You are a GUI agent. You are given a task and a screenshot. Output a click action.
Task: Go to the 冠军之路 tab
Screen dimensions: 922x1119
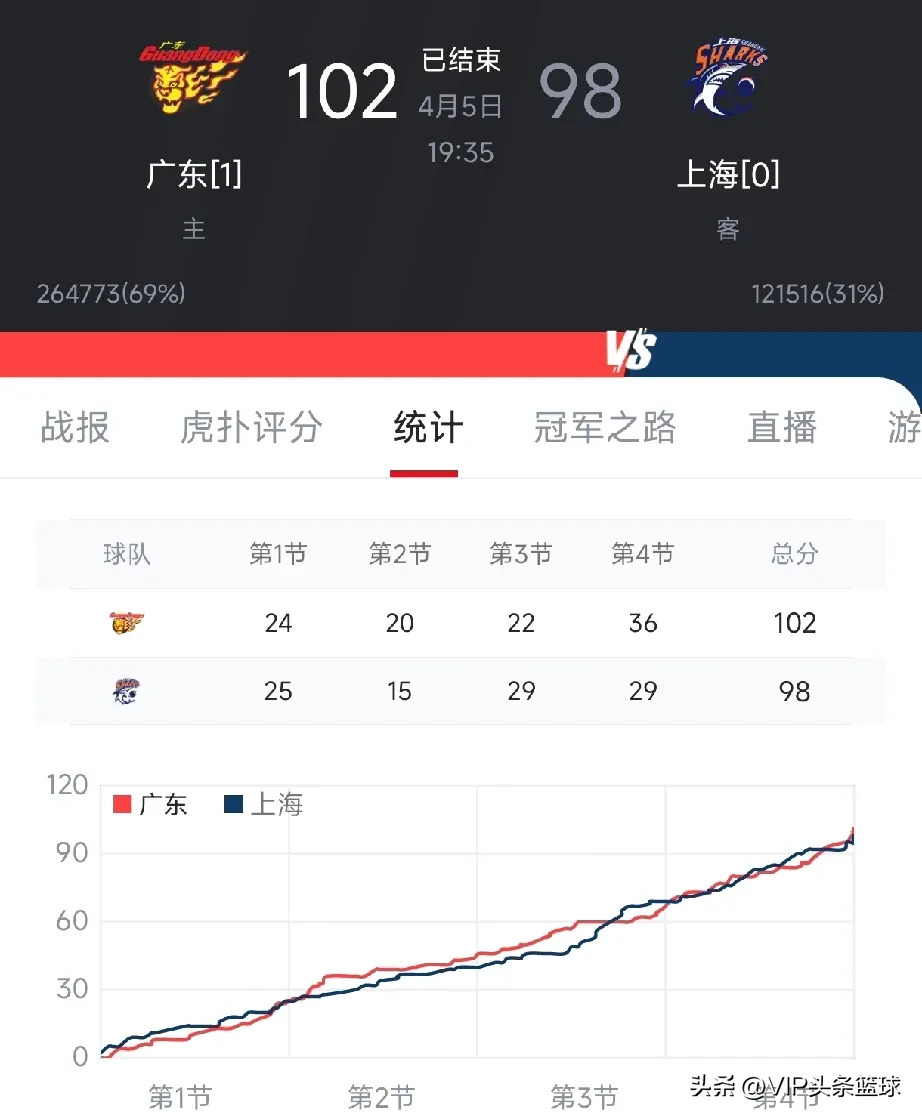click(605, 428)
